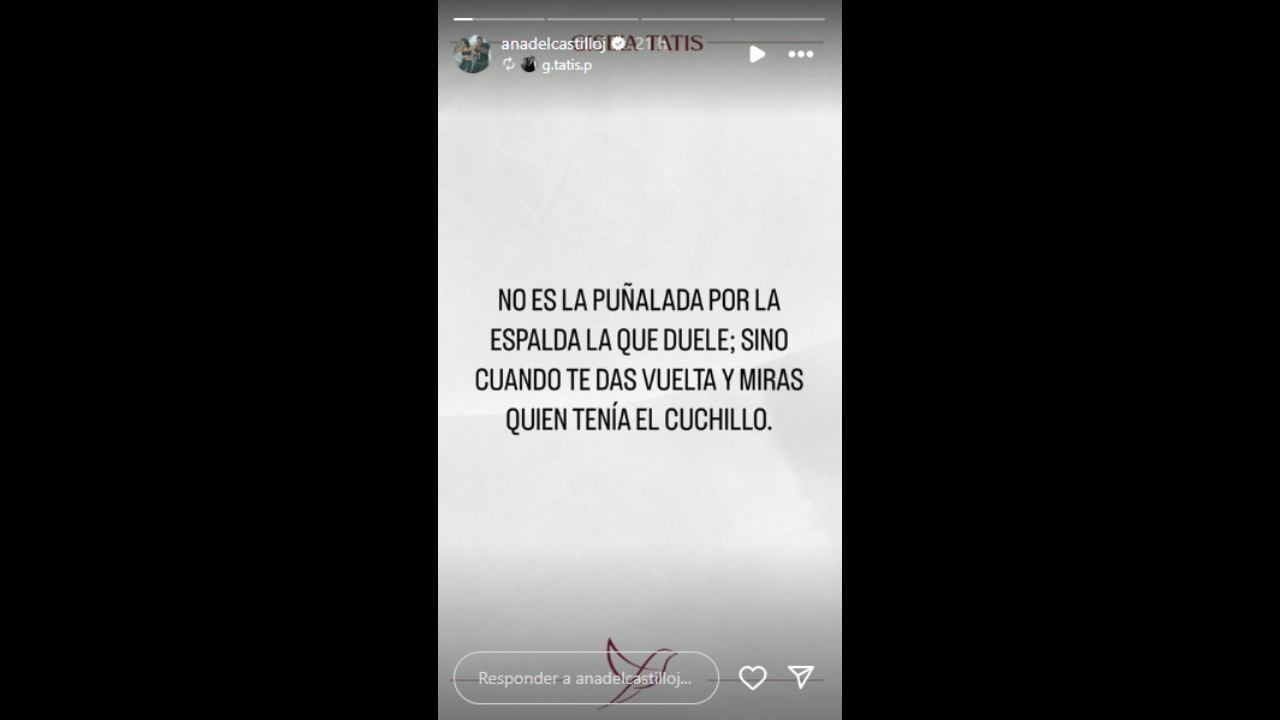Tap the Responder a anadelcastilloj reply field
This screenshot has width=1280, height=720.
point(585,678)
